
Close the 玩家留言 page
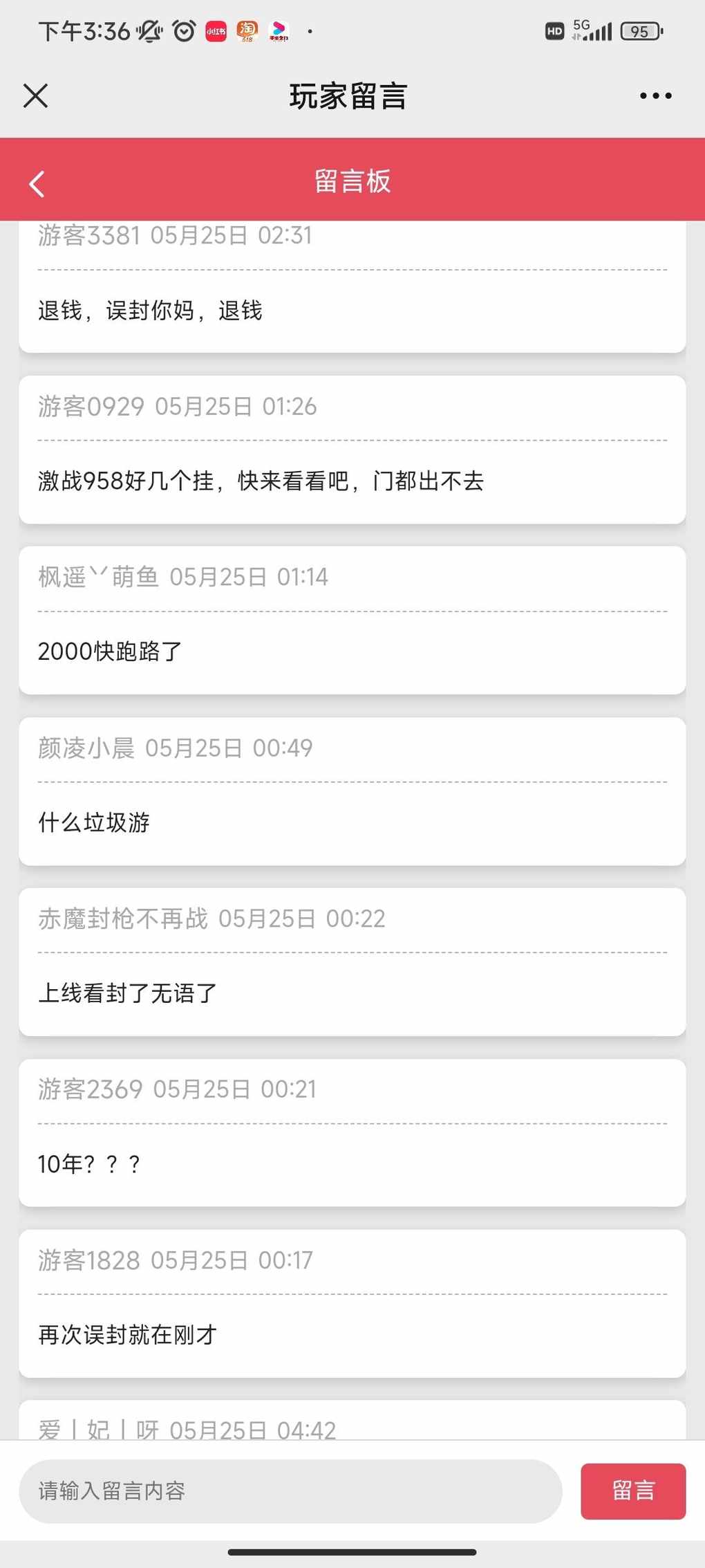[35, 96]
